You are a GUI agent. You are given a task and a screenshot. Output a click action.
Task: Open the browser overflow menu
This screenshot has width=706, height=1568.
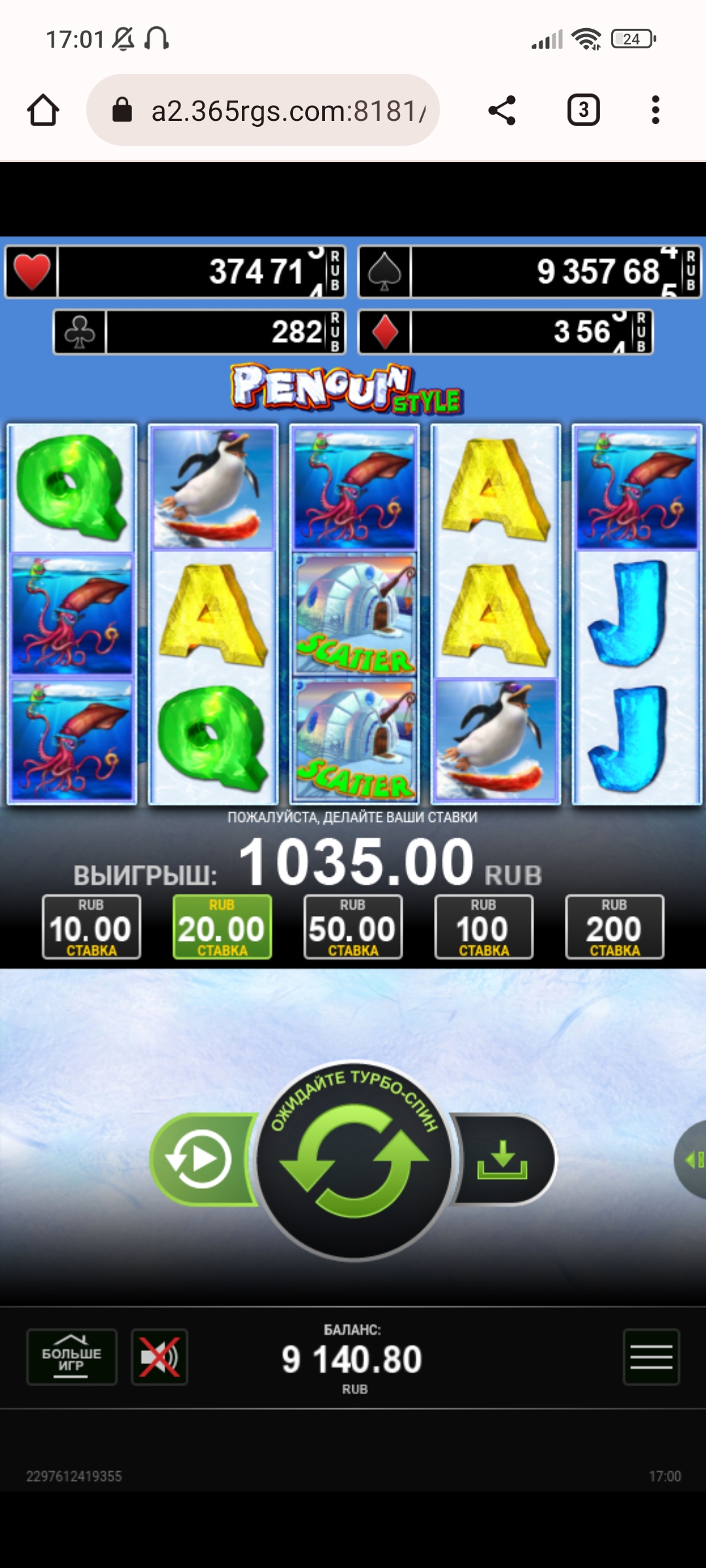(655, 110)
